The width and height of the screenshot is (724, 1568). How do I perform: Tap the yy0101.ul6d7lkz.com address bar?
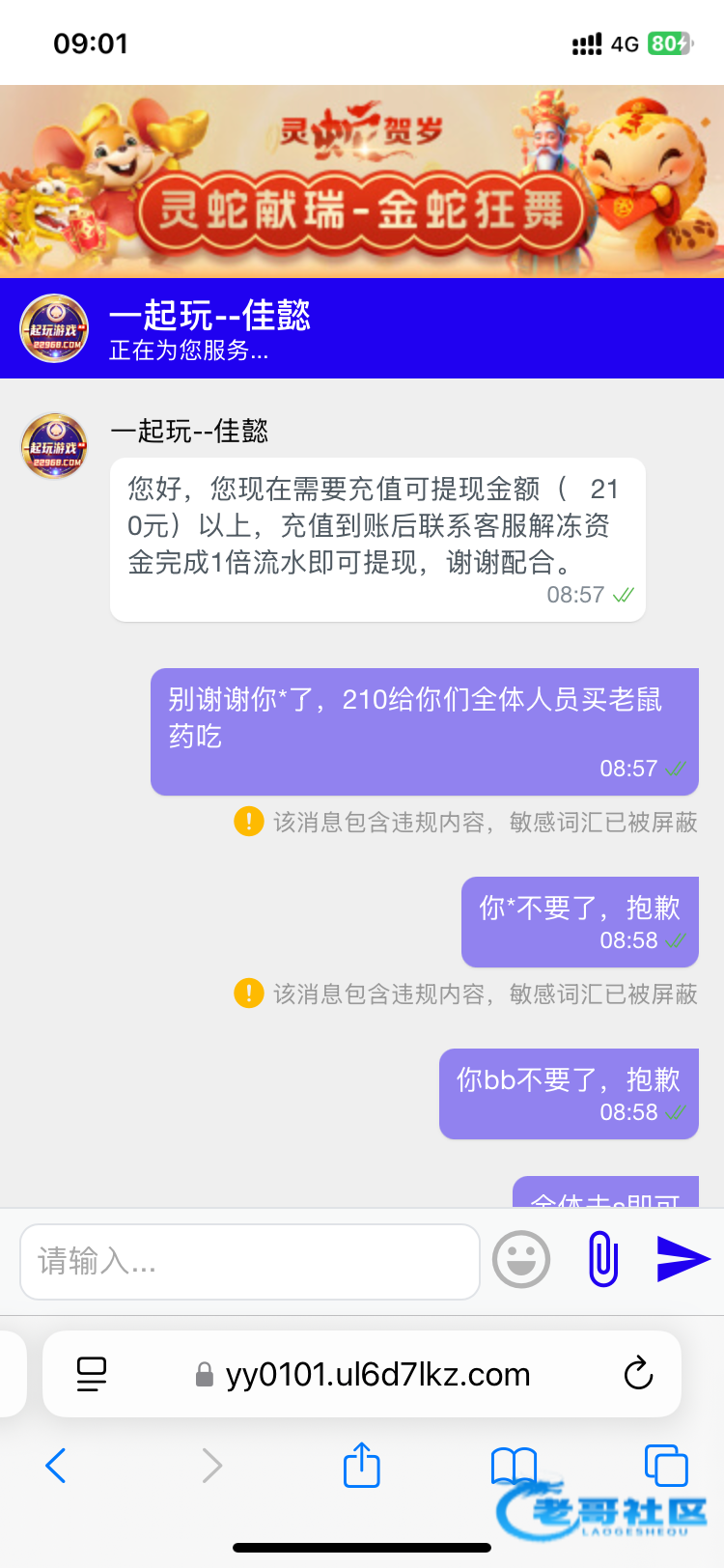pyautogui.click(x=376, y=1374)
